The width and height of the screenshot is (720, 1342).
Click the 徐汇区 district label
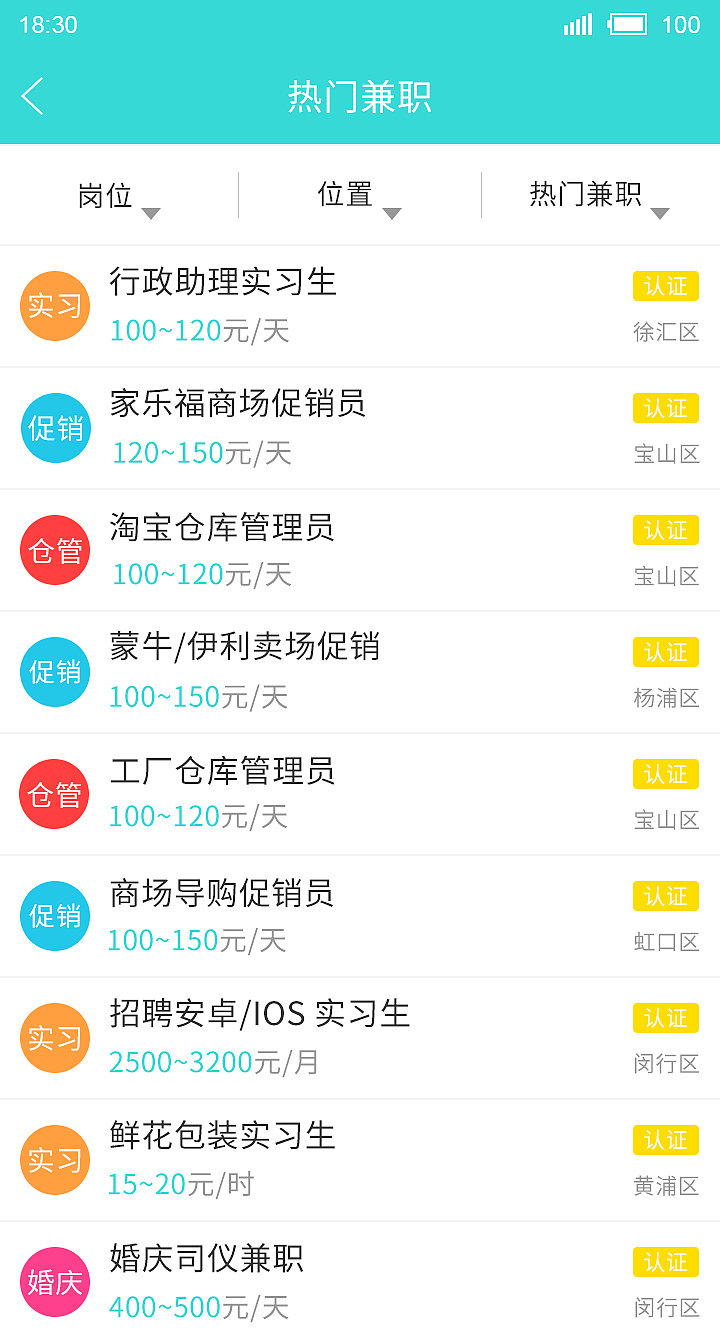coord(667,331)
